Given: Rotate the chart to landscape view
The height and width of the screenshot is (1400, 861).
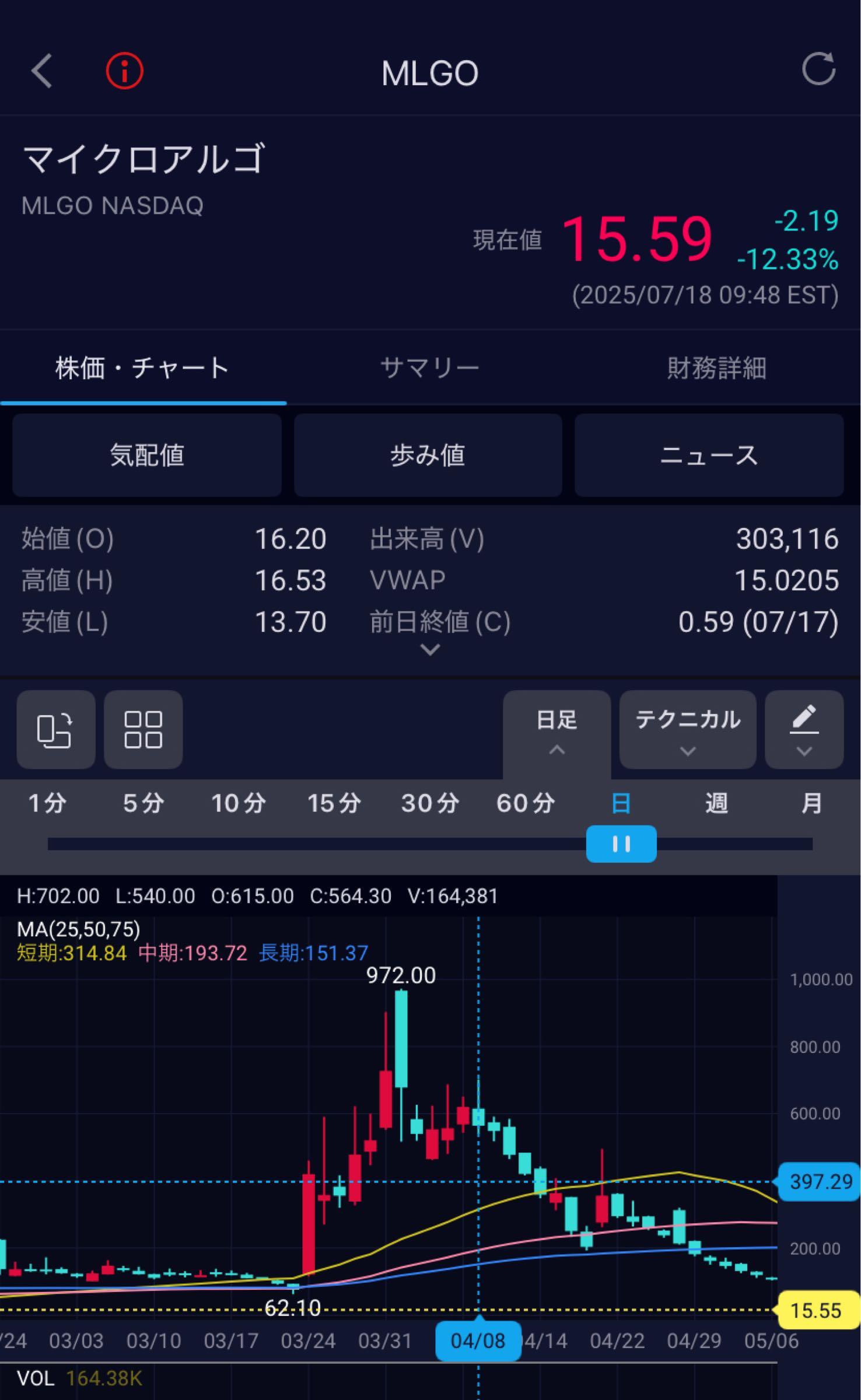Looking at the screenshot, I should (55, 729).
